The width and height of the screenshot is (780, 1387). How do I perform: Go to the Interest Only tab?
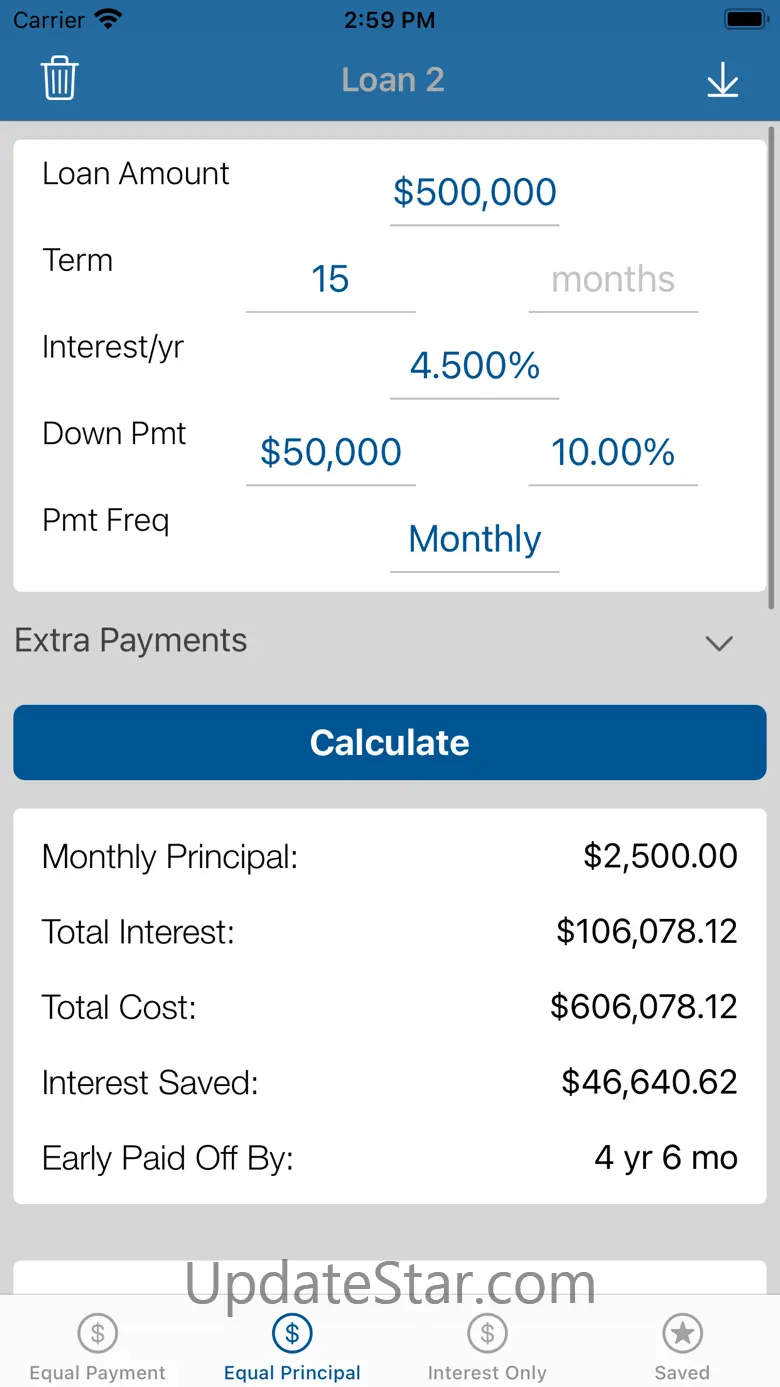[x=487, y=1346]
